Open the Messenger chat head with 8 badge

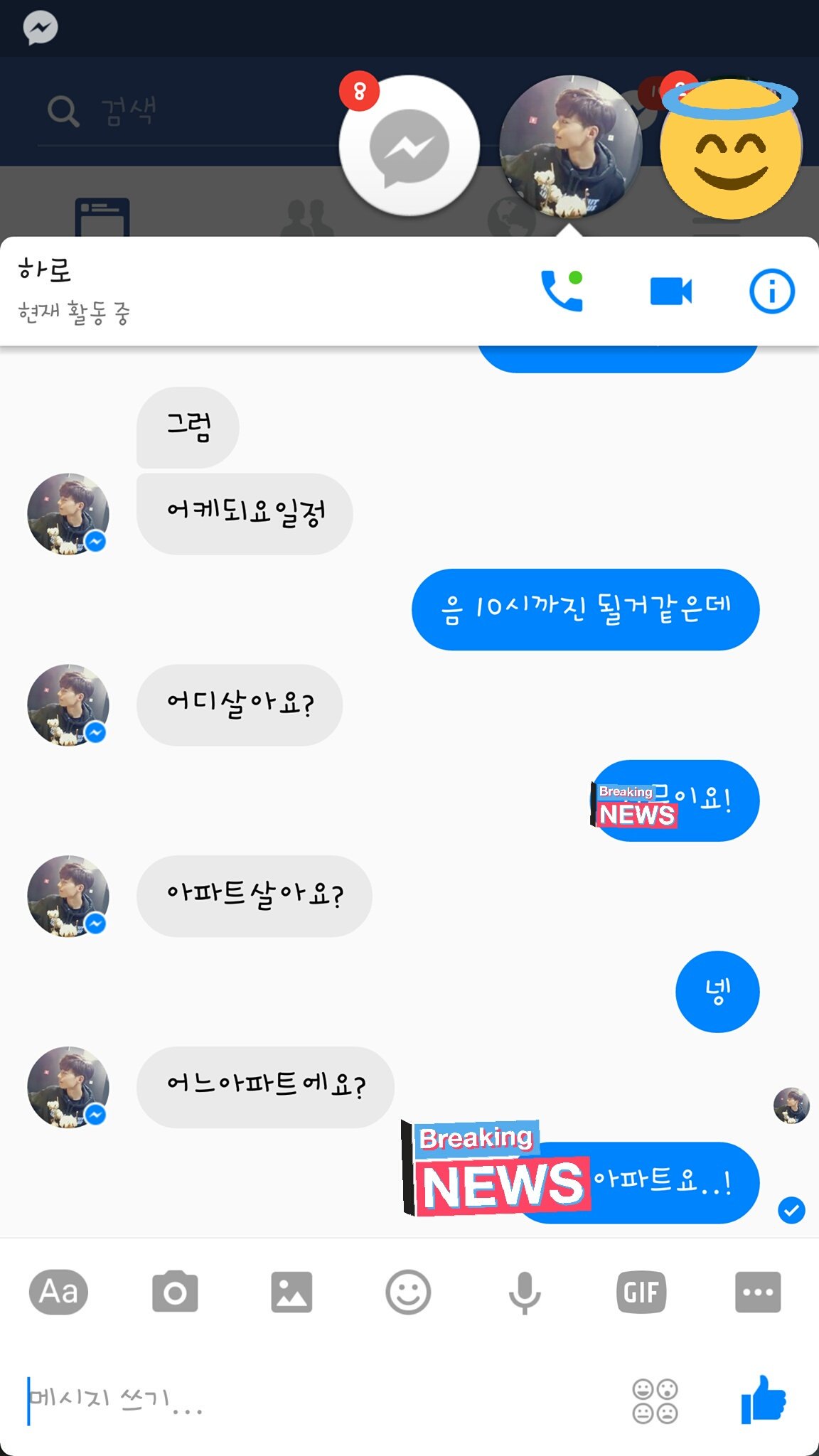click(409, 146)
